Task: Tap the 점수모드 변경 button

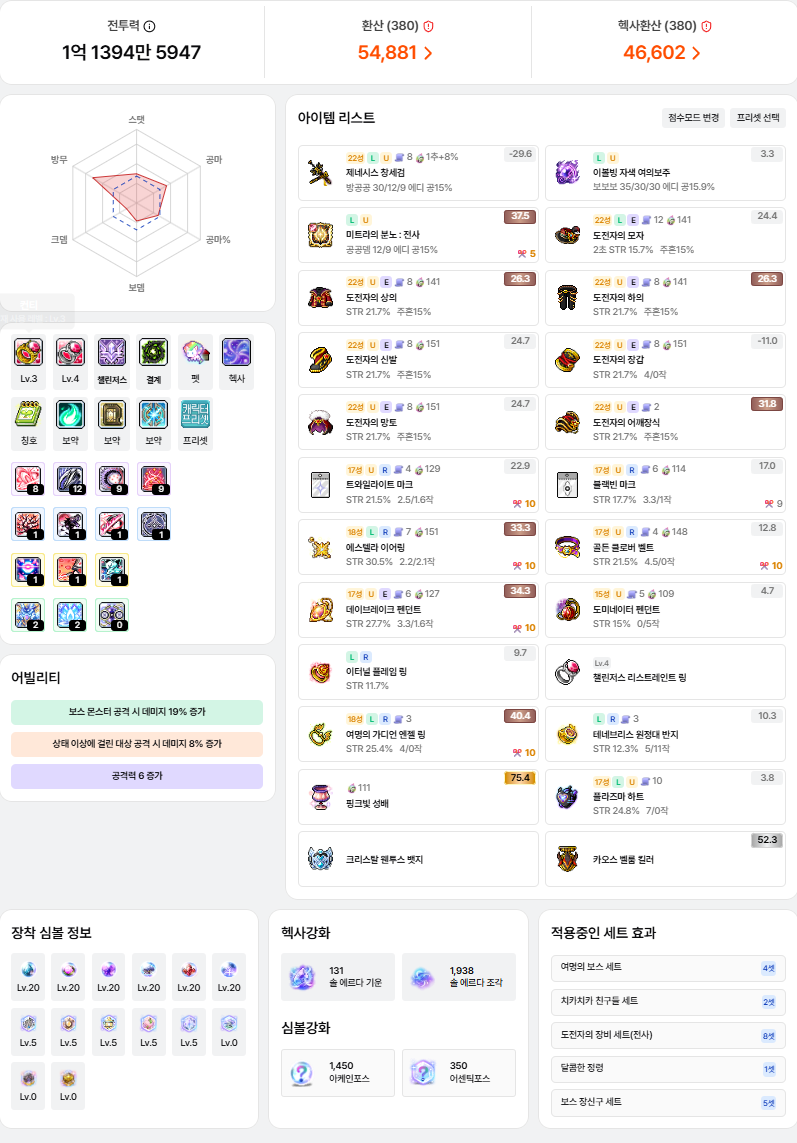Action: 693,117
